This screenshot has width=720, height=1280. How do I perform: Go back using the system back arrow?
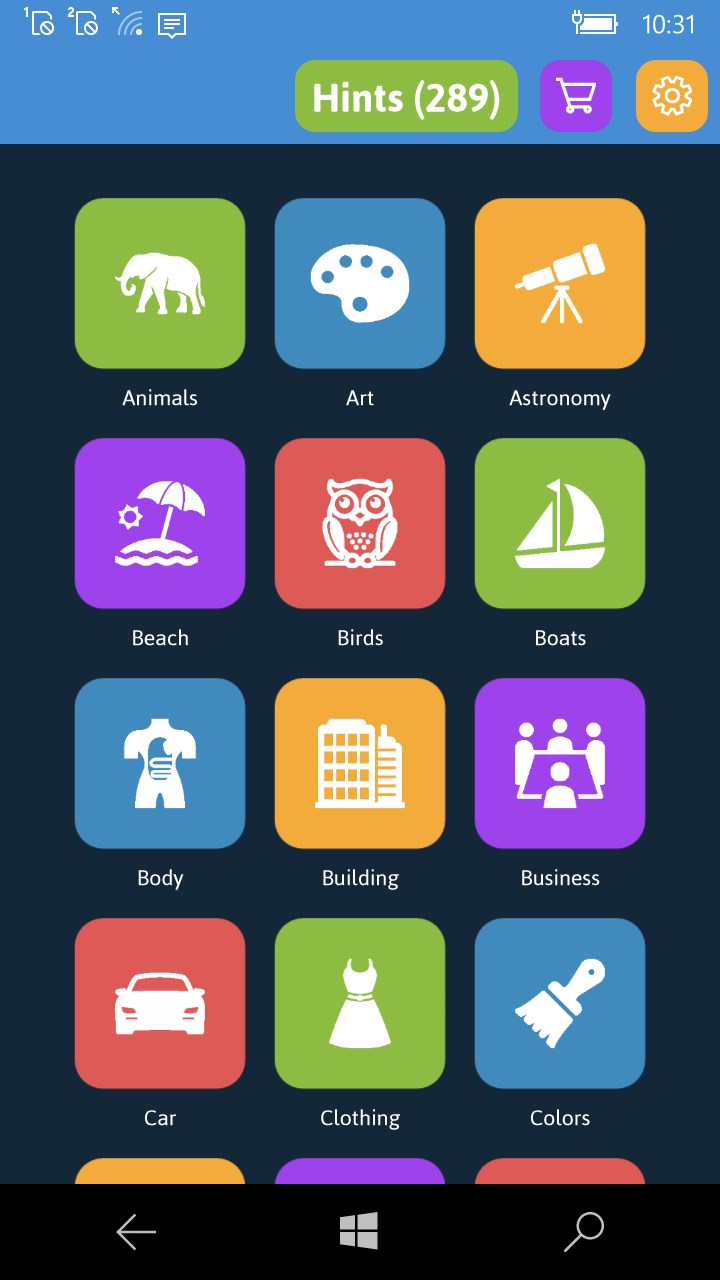tap(136, 1232)
